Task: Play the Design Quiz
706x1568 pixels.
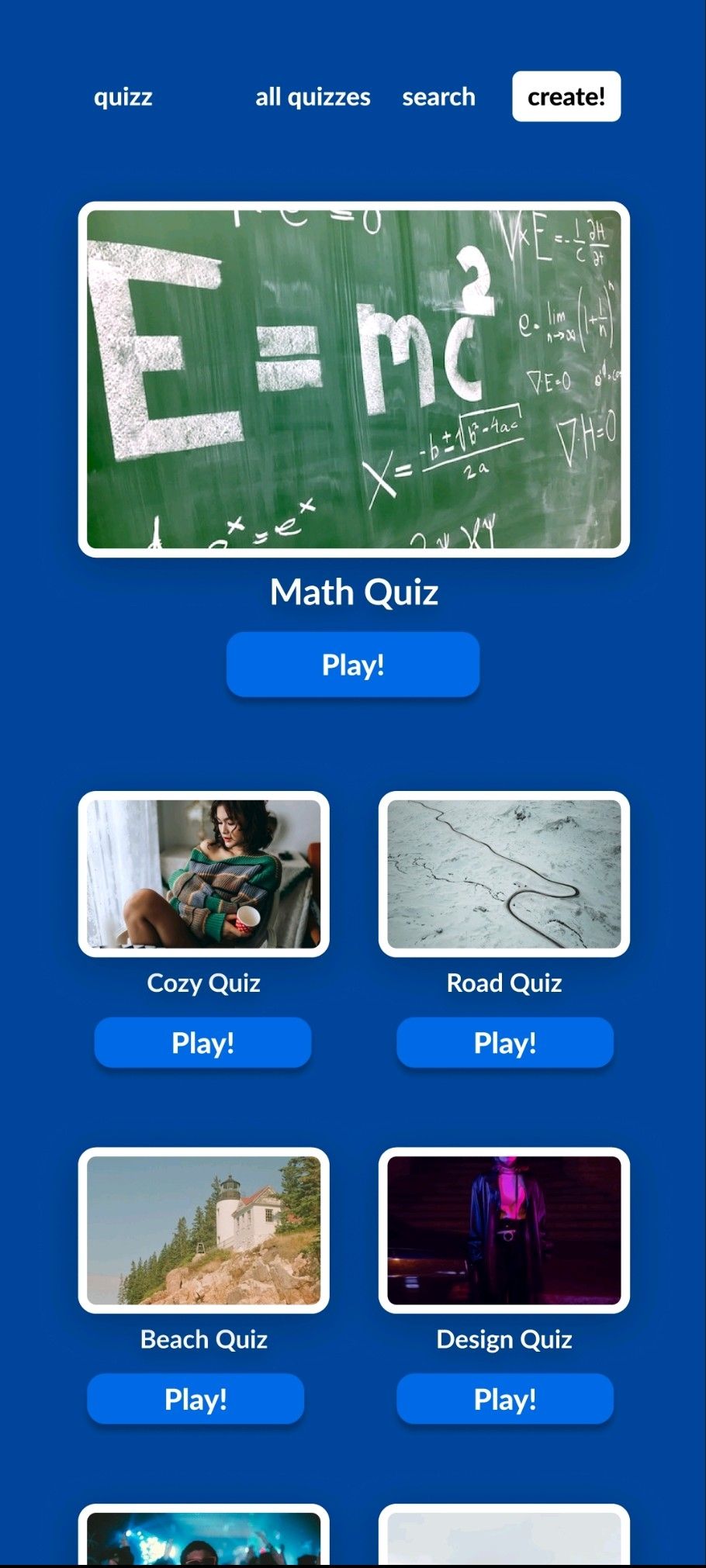Action: [504, 1399]
